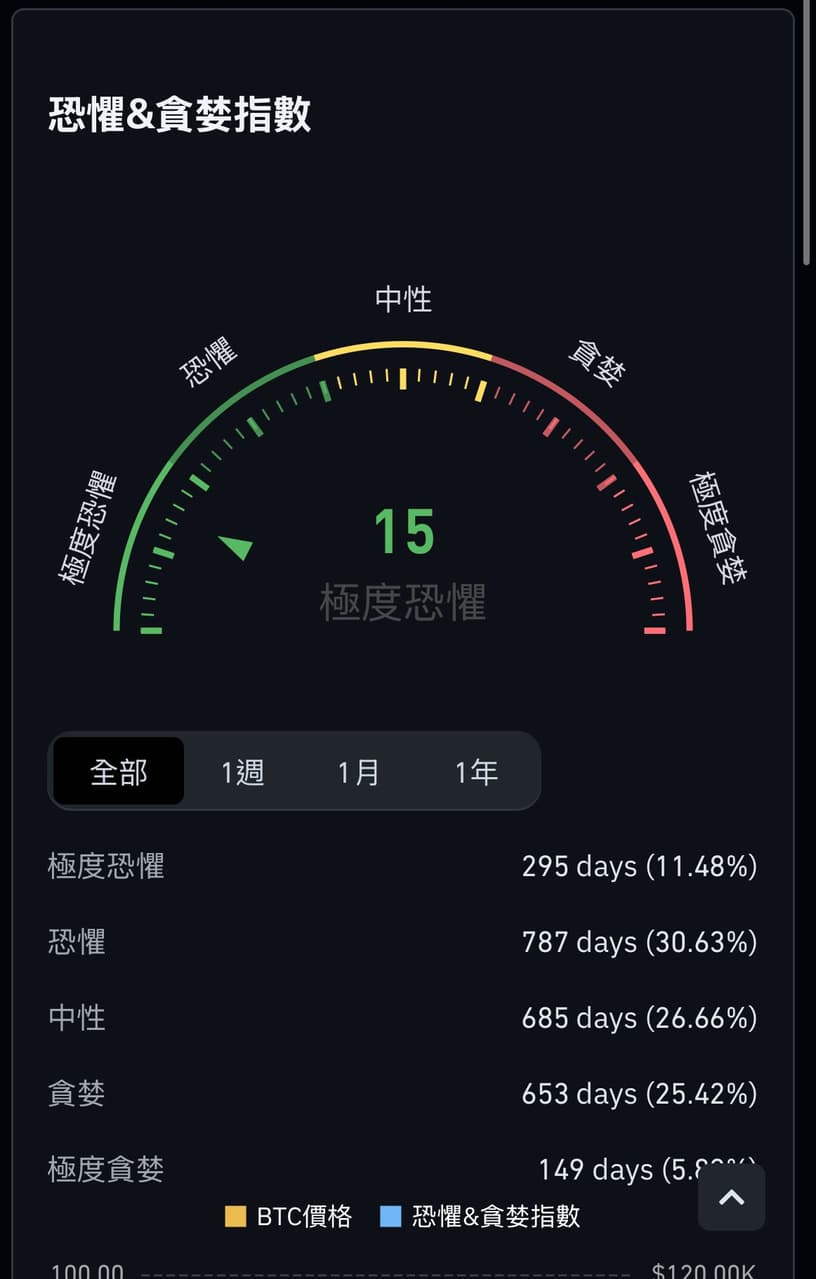Select the 全部 time range tab
Image resolution: width=816 pixels, height=1279 pixels.
click(117, 771)
